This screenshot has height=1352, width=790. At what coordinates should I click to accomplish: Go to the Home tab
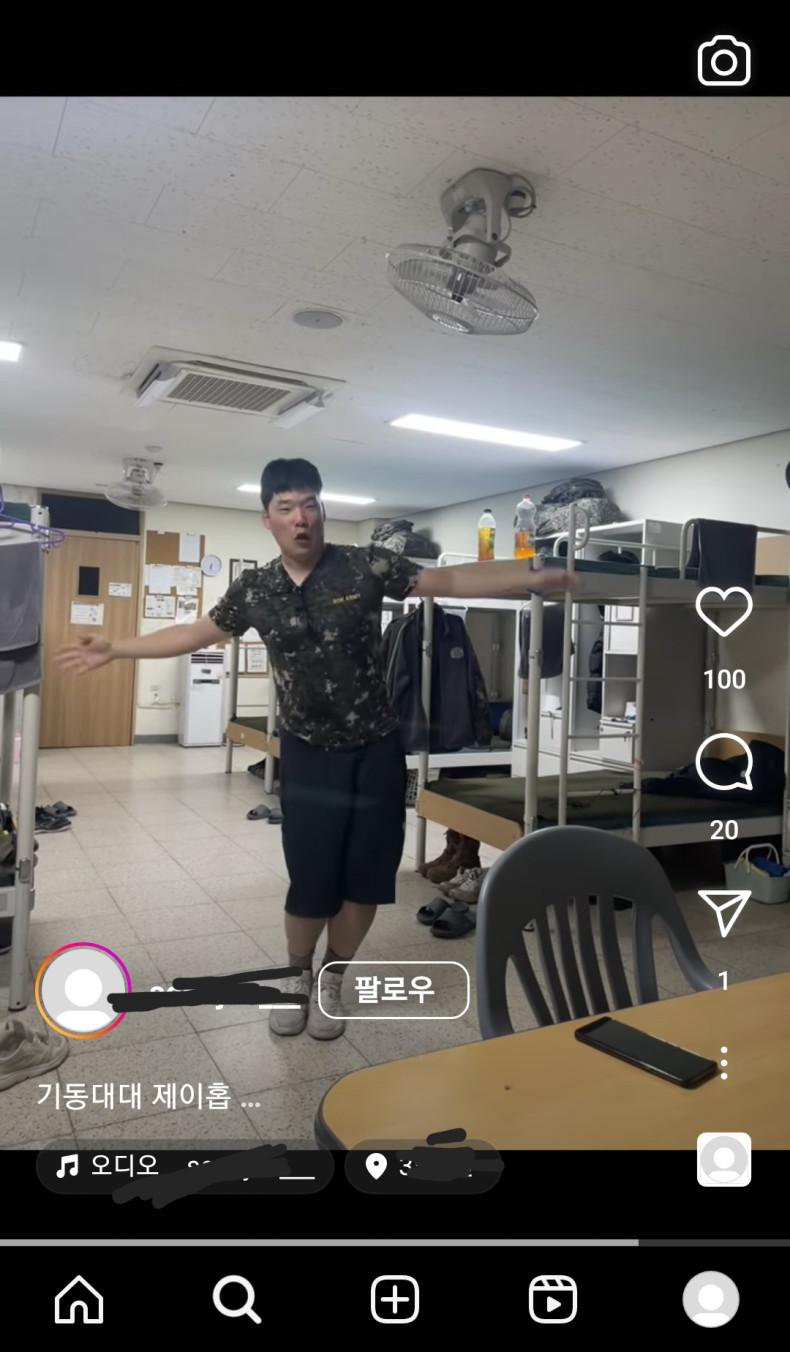tap(79, 1300)
